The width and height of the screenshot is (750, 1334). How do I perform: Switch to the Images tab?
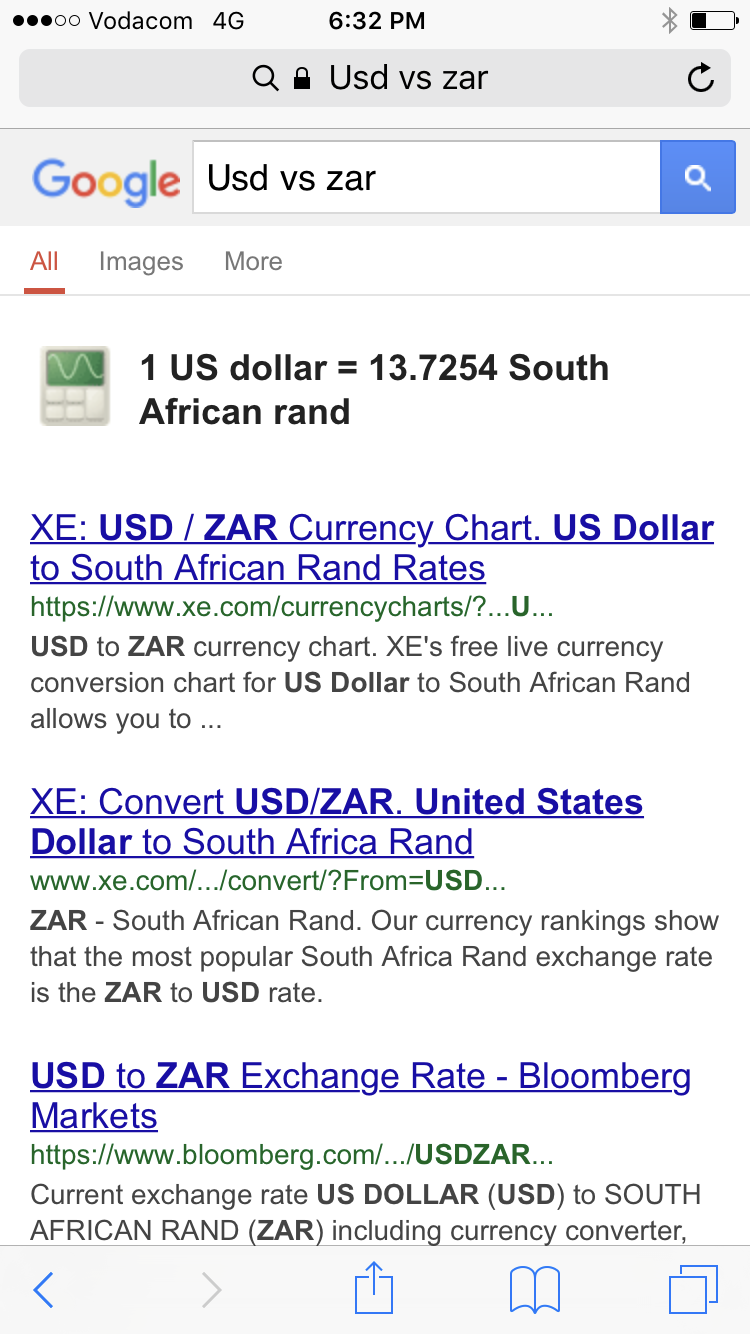coord(141,262)
